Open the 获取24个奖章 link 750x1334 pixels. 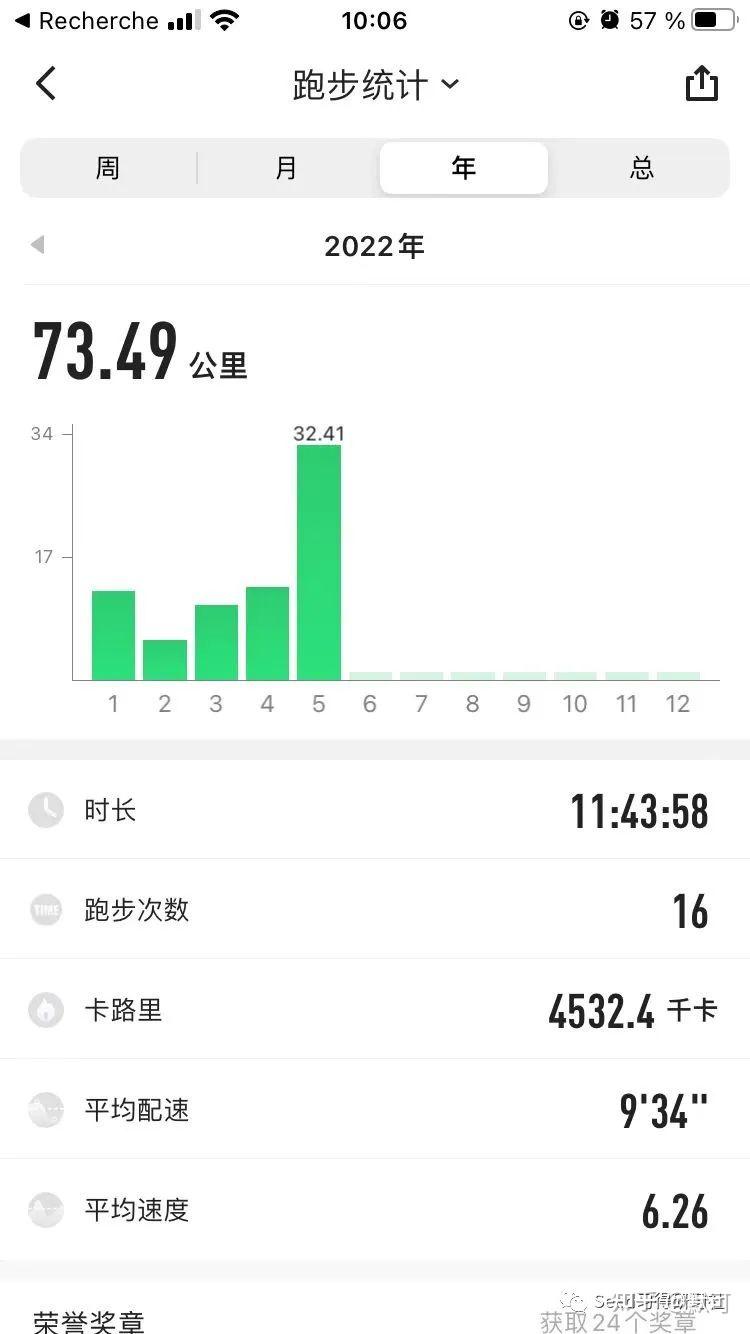click(618, 1321)
